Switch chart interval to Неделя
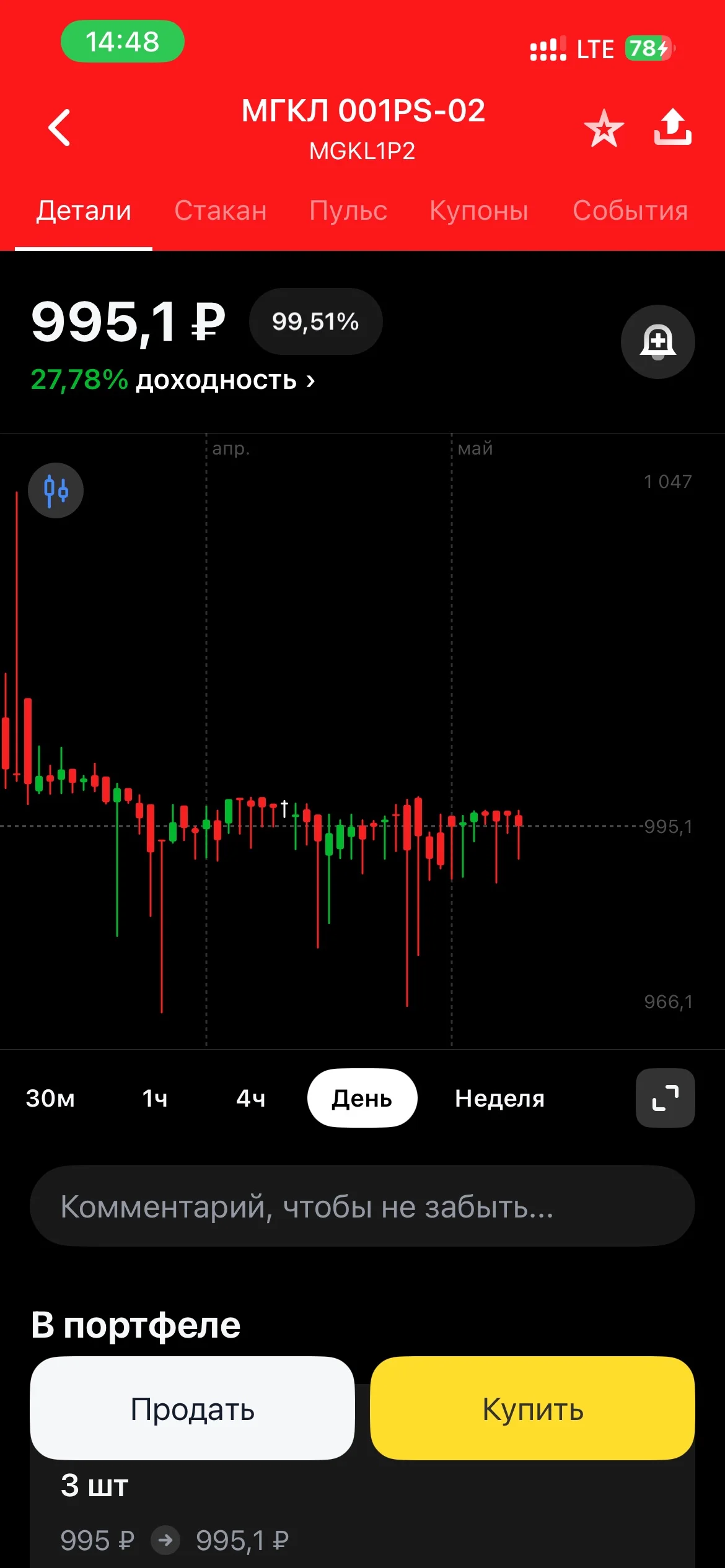 (x=500, y=1098)
